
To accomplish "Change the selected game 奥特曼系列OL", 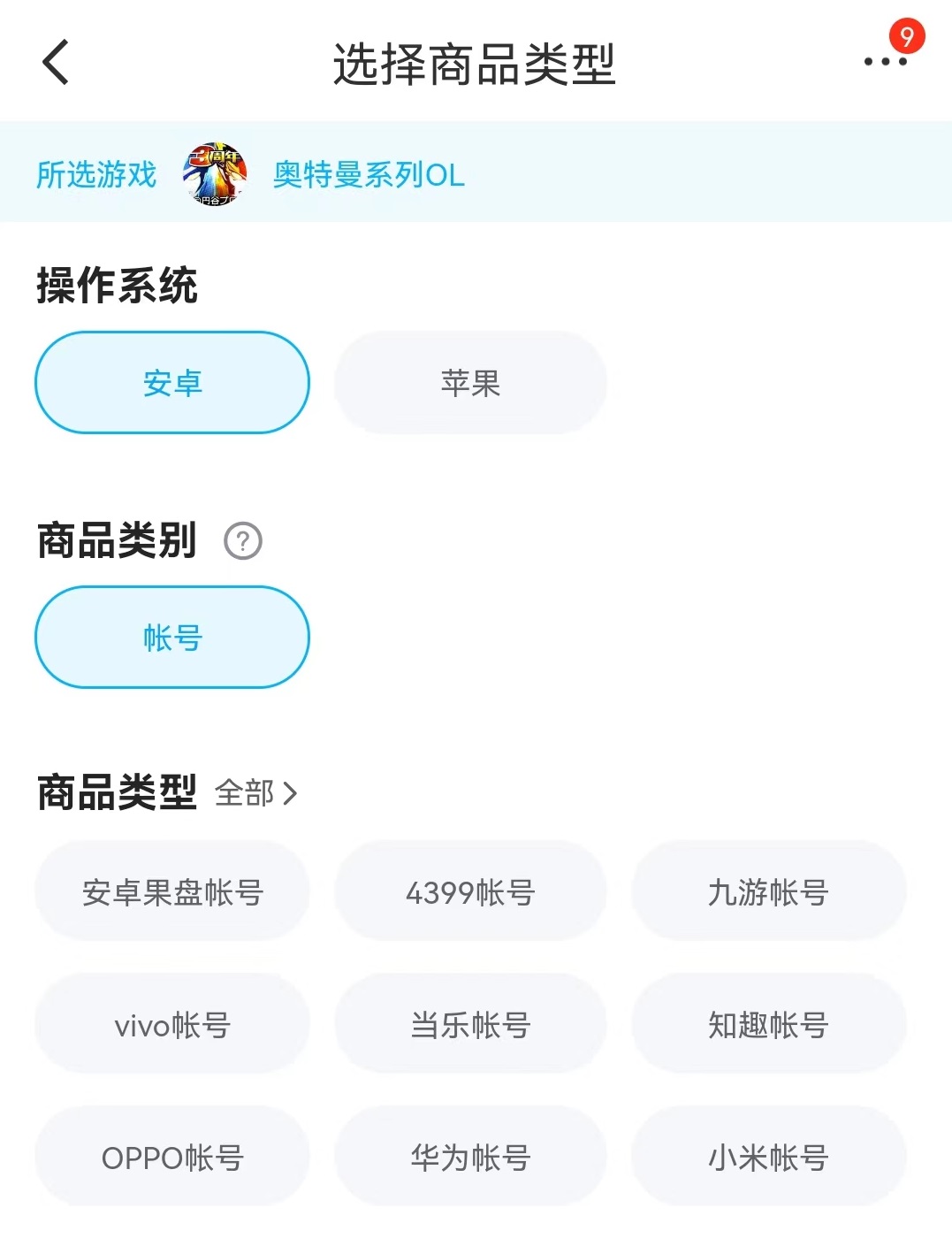I will point(368,174).
